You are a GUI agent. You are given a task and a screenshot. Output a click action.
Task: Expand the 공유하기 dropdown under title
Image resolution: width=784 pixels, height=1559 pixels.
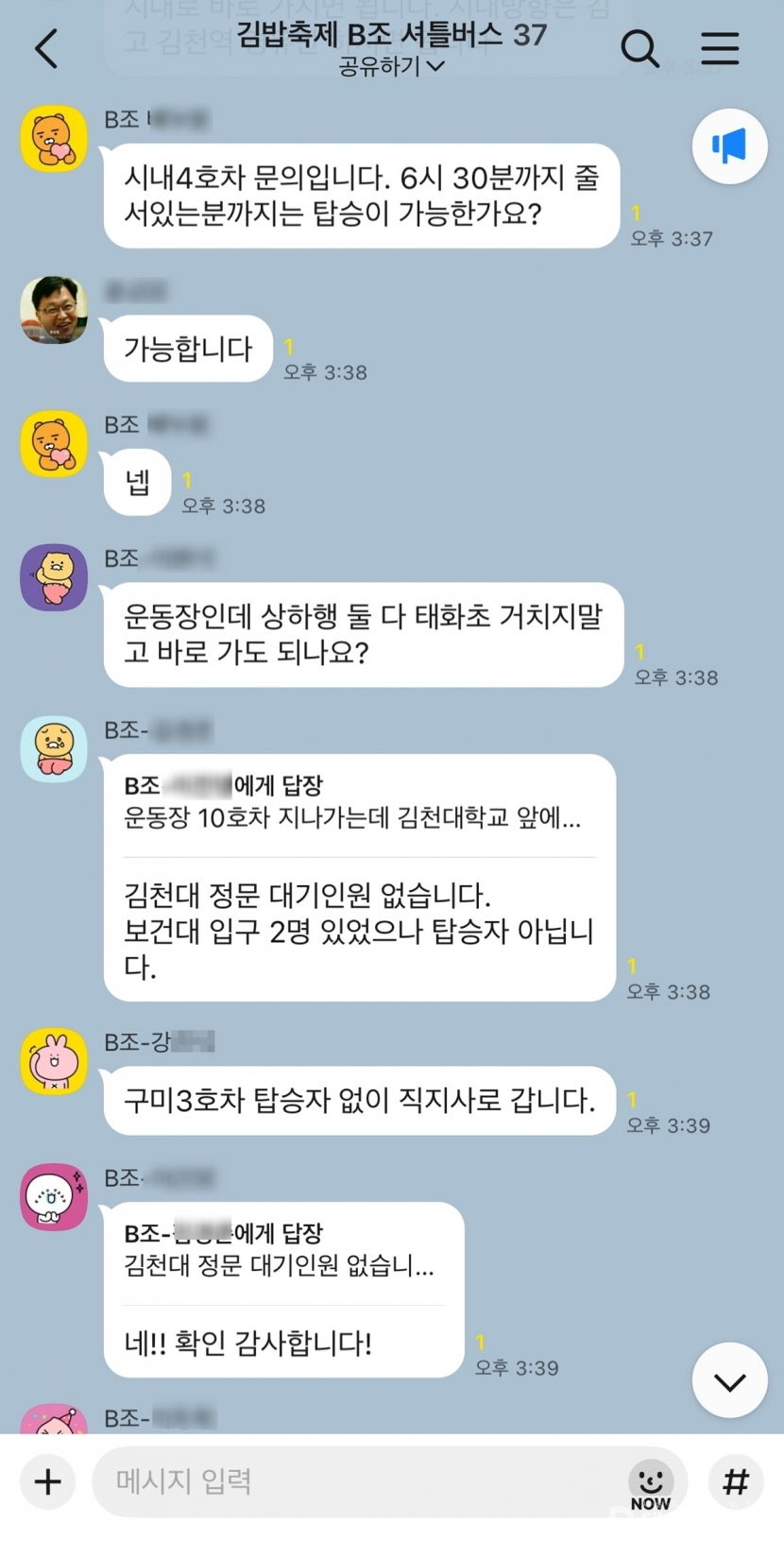391,66
